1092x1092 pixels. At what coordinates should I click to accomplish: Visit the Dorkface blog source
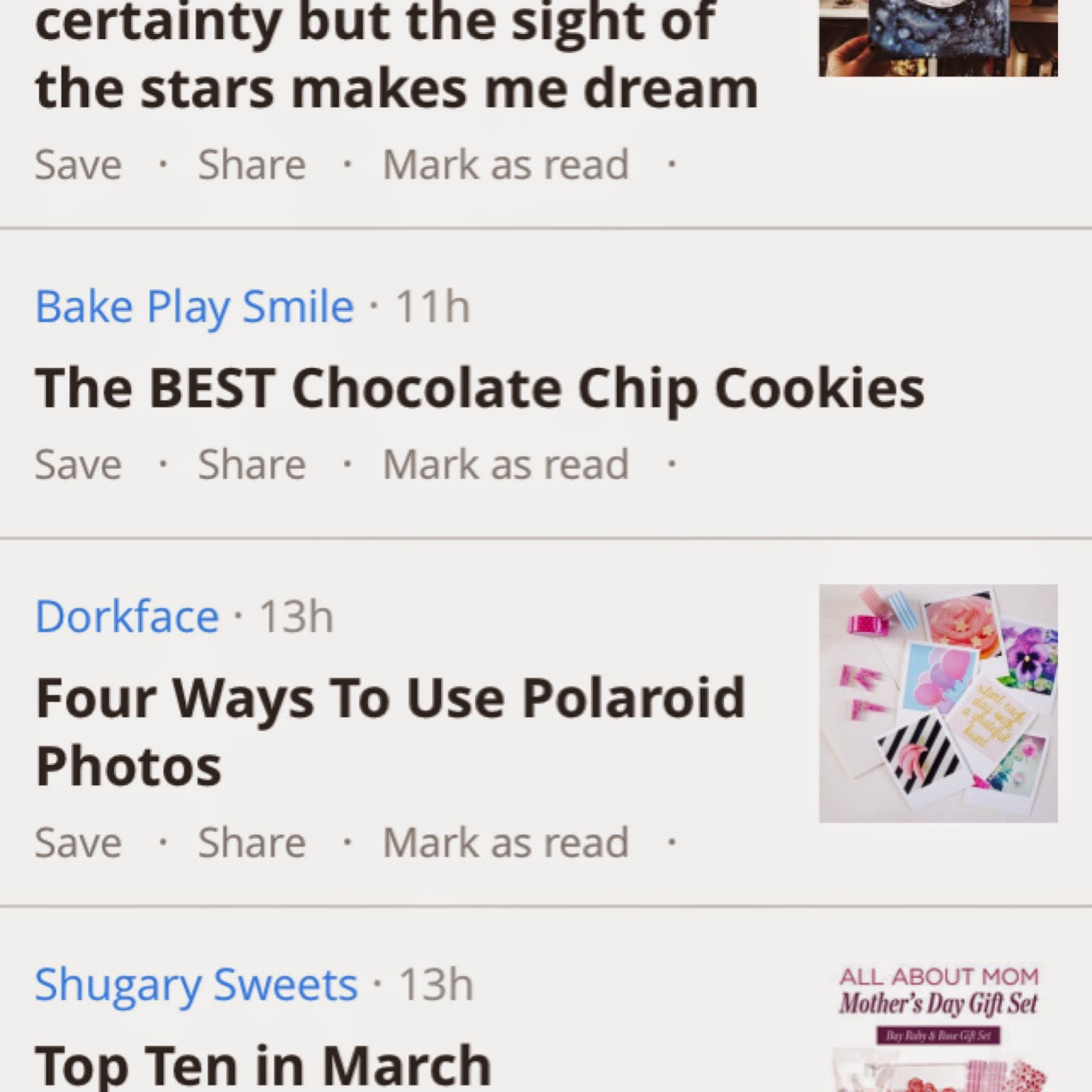pyautogui.click(x=127, y=617)
